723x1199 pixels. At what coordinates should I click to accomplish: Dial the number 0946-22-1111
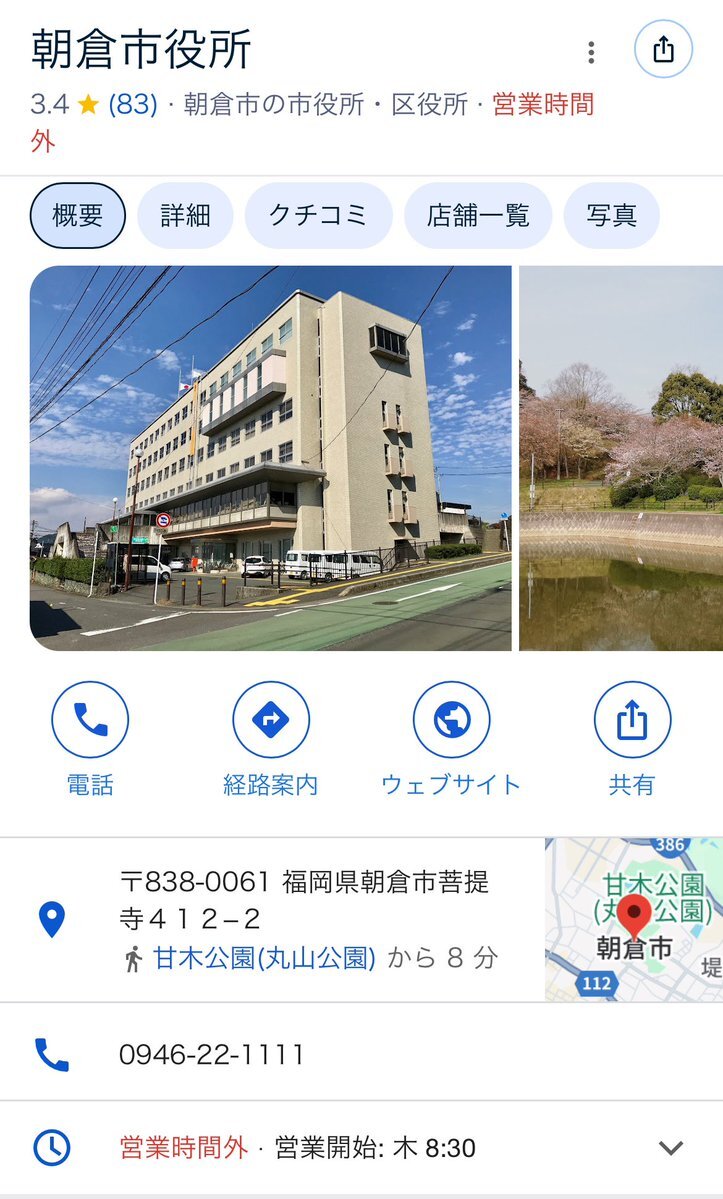pyautogui.click(x=212, y=1054)
